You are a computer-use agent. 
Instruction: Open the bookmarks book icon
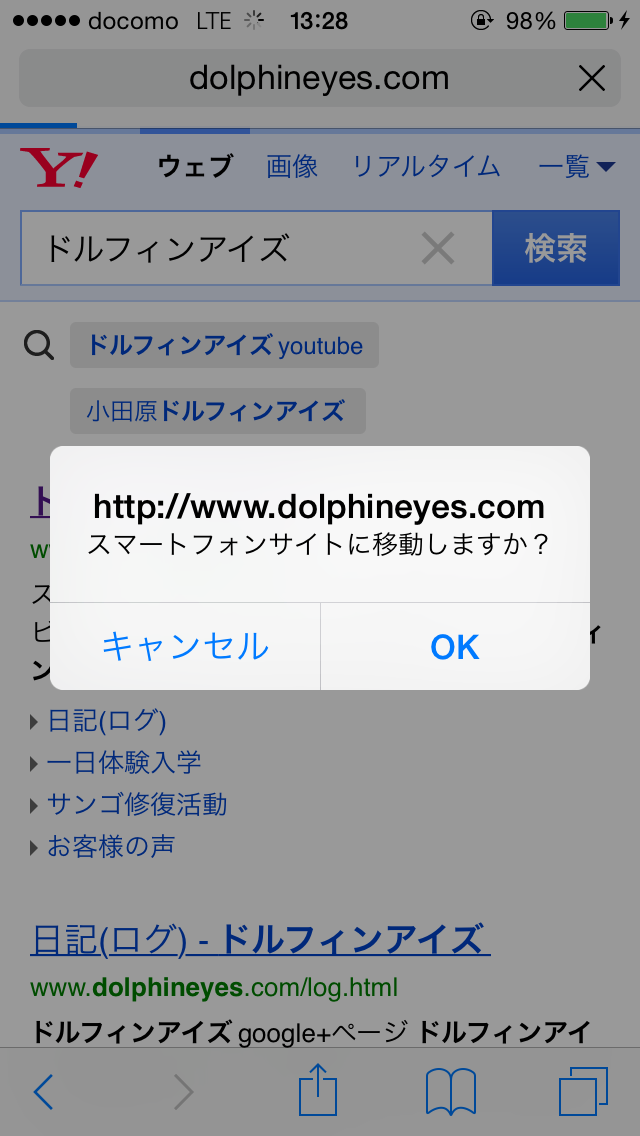pyautogui.click(x=451, y=1093)
